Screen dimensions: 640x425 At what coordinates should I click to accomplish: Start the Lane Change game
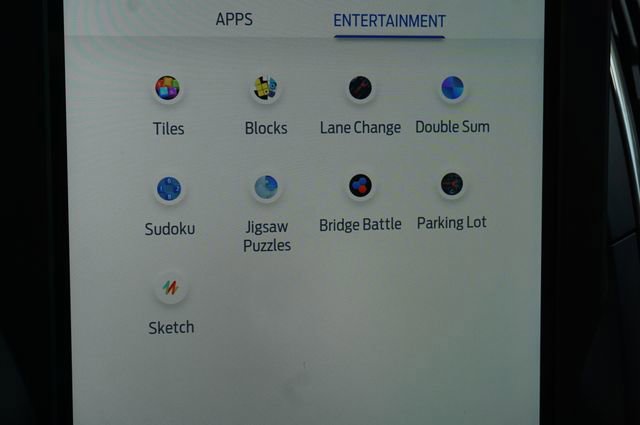[x=360, y=88]
